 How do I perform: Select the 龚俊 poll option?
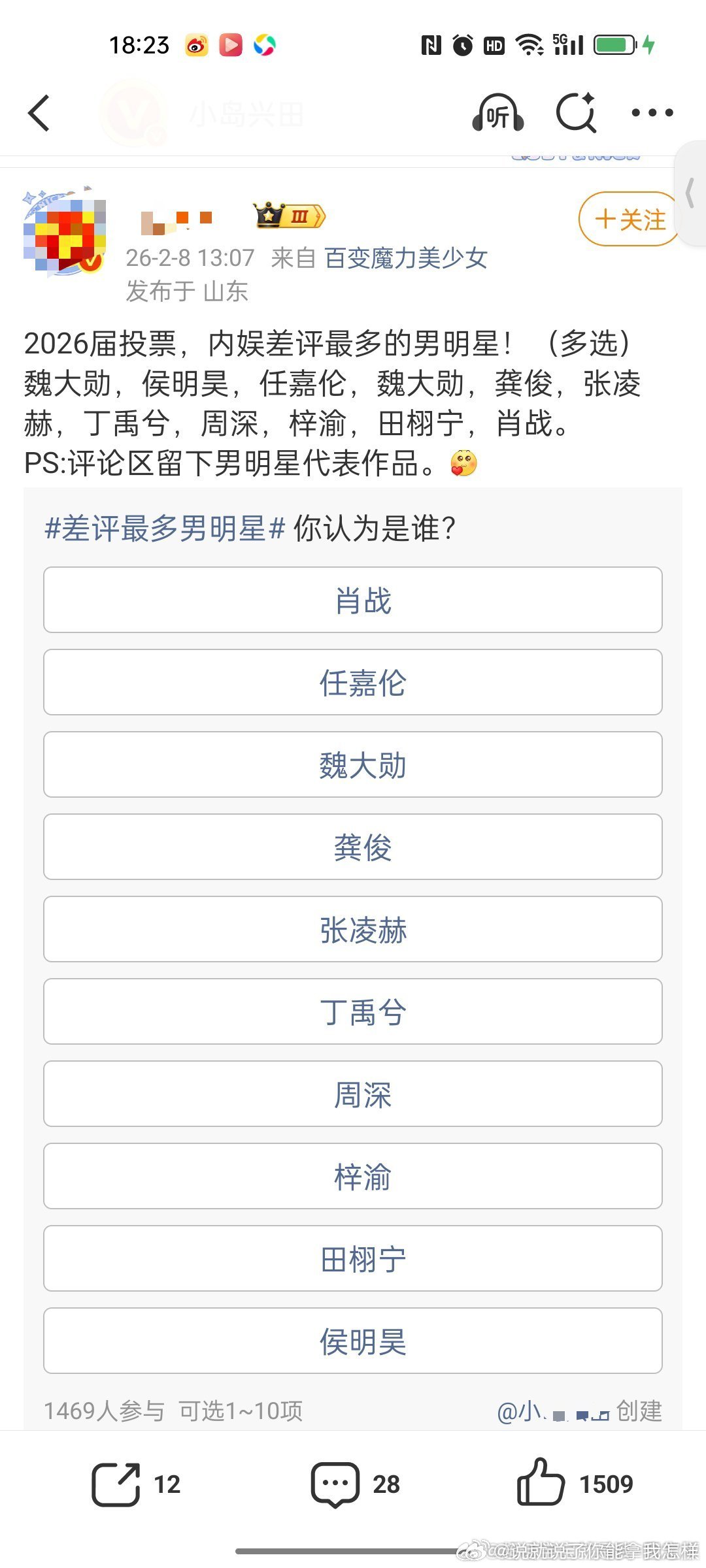352,847
